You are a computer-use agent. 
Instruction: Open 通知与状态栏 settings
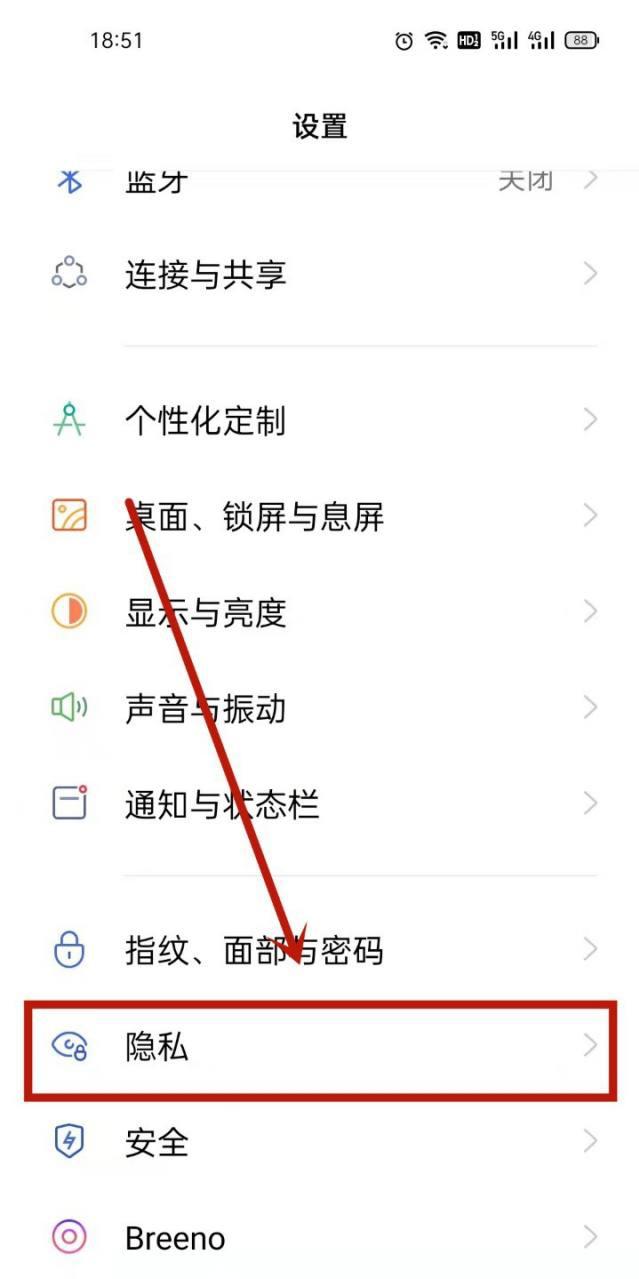[320, 804]
